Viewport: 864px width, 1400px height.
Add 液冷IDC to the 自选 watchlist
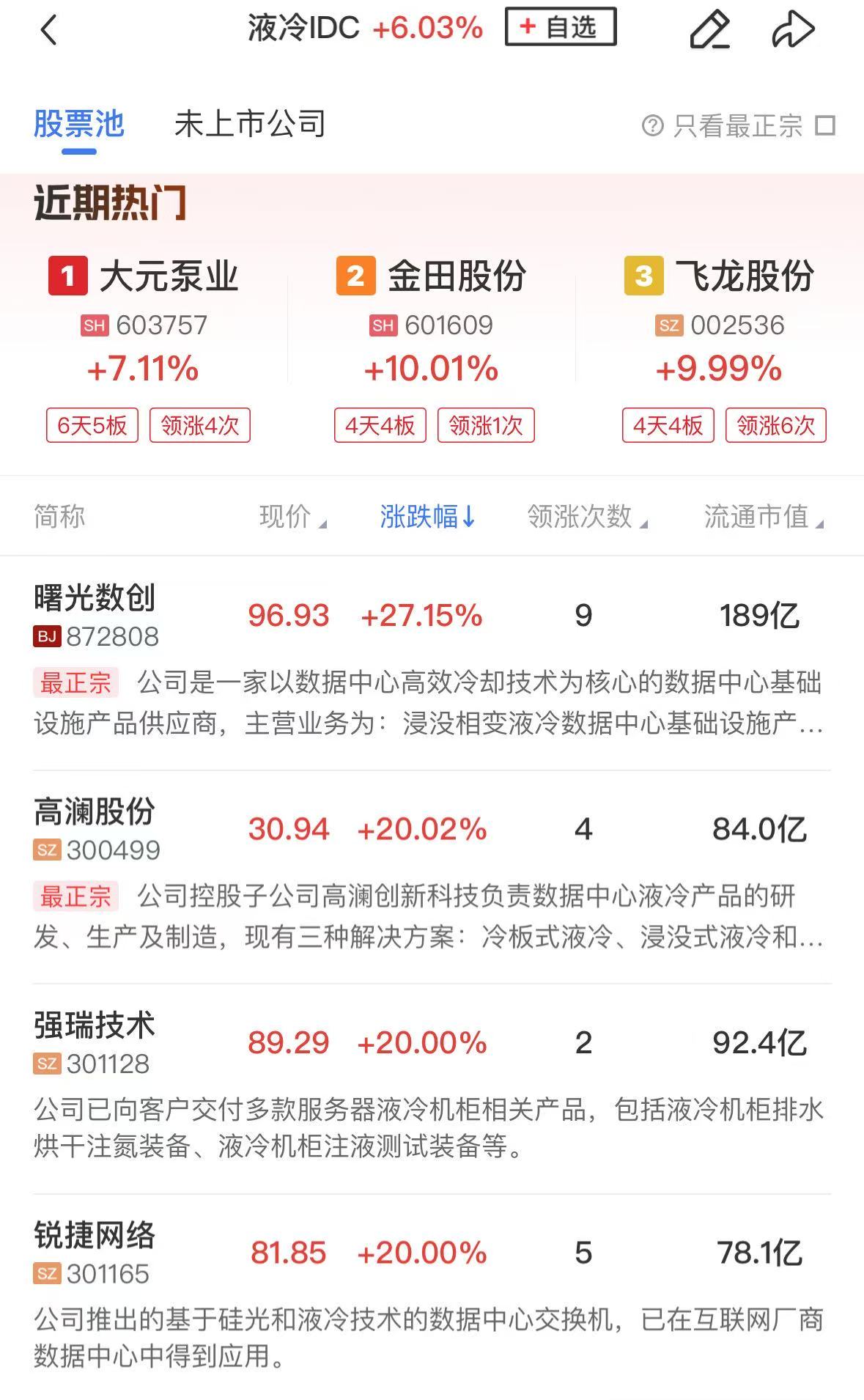coord(560,27)
